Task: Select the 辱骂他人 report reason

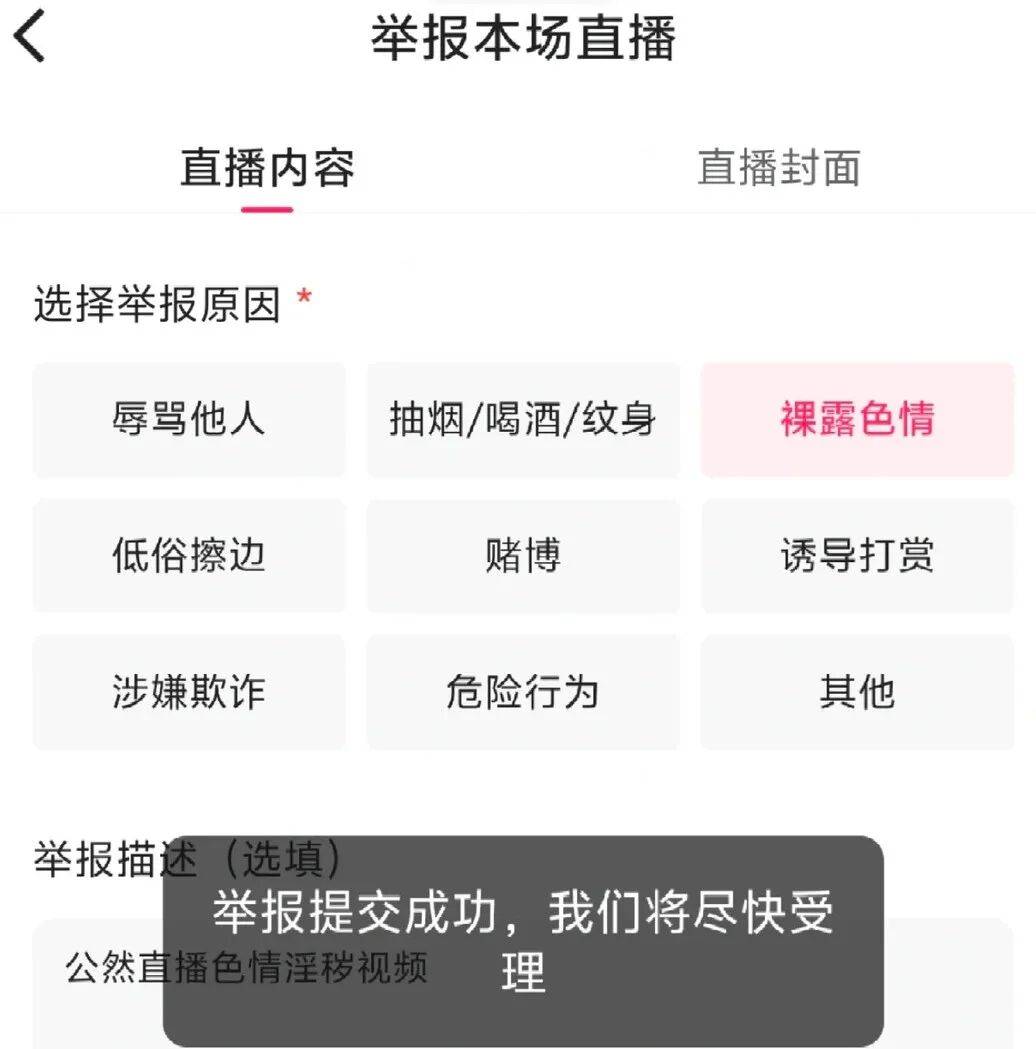Action: click(x=189, y=421)
